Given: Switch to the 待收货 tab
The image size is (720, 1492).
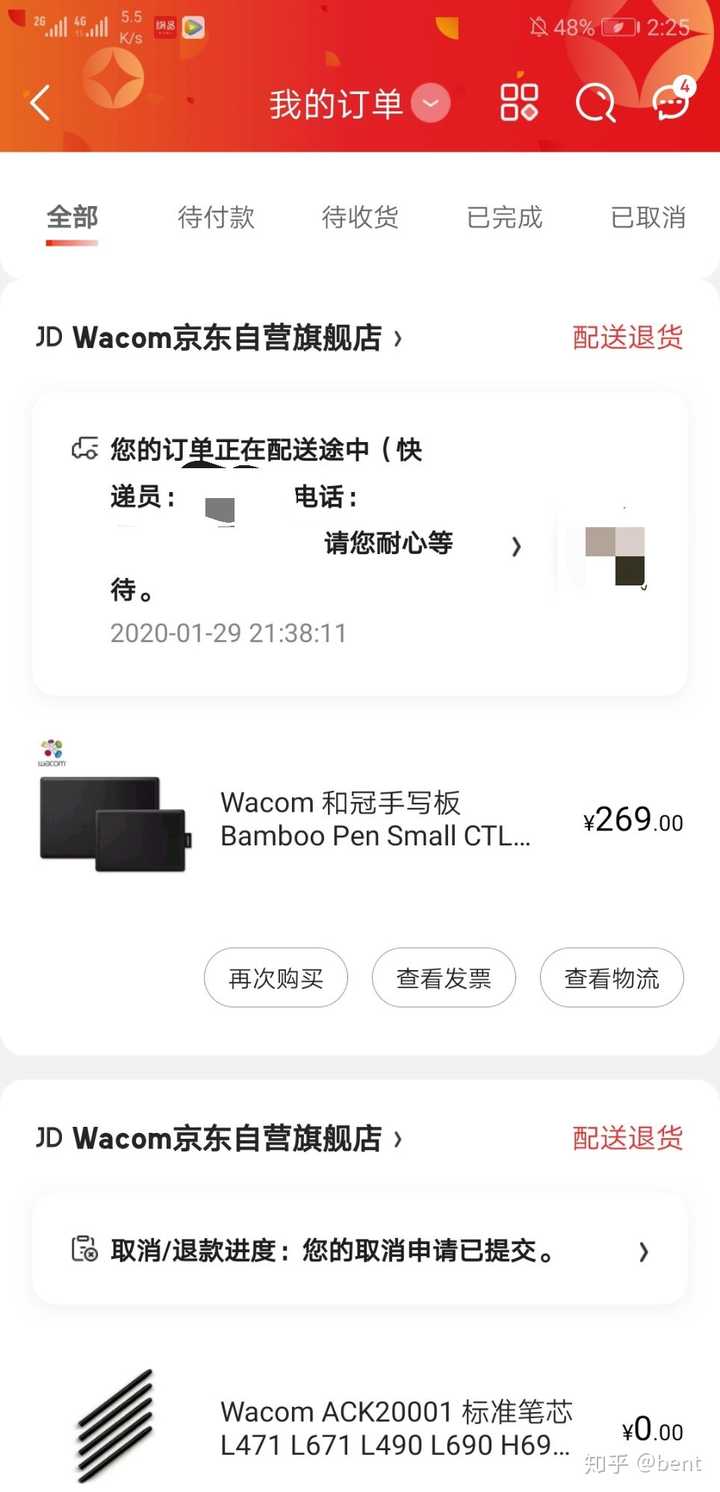Looking at the screenshot, I should (x=360, y=217).
